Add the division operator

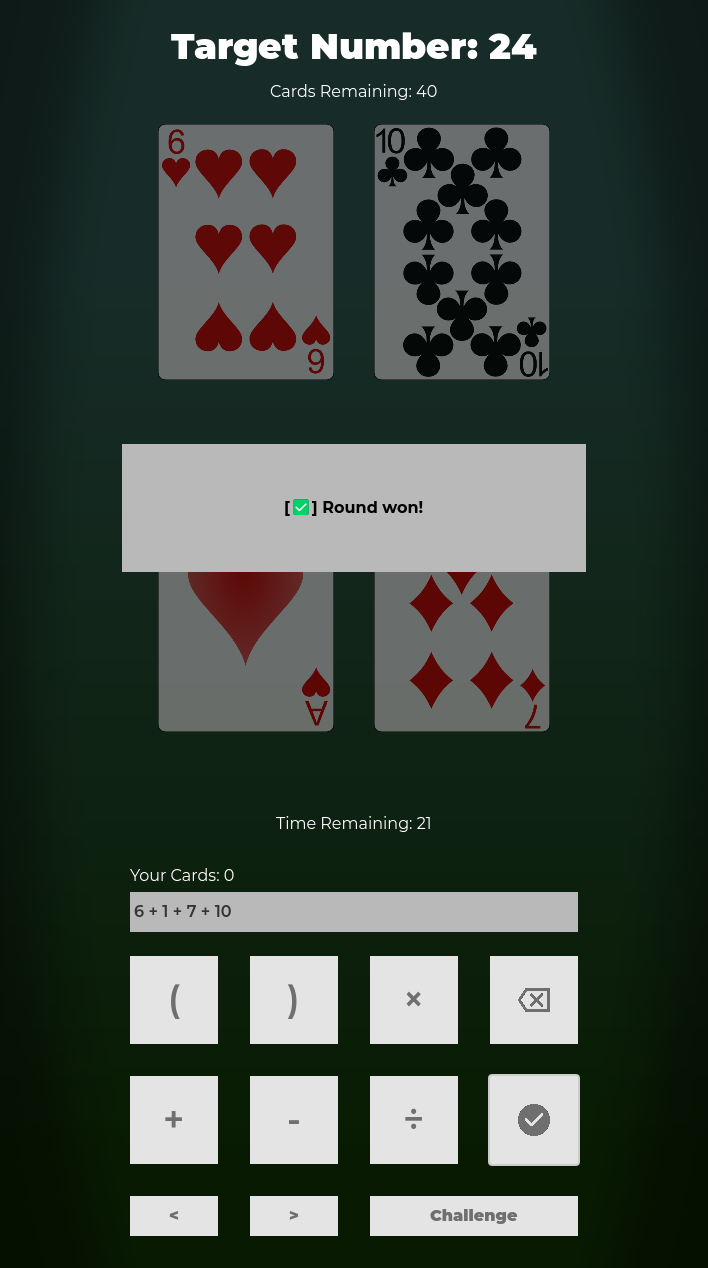(x=414, y=1120)
